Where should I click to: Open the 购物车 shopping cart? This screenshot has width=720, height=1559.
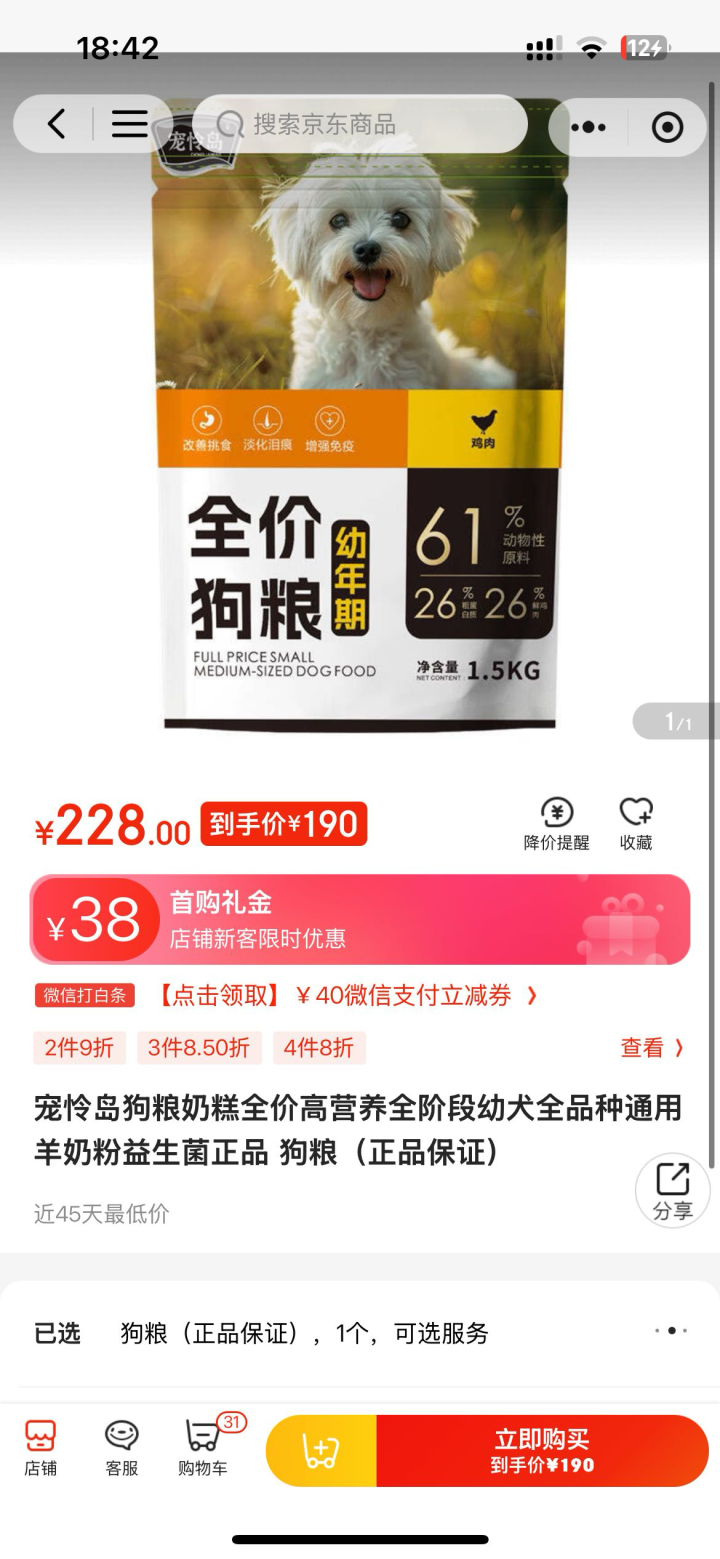click(x=203, y=1448)
